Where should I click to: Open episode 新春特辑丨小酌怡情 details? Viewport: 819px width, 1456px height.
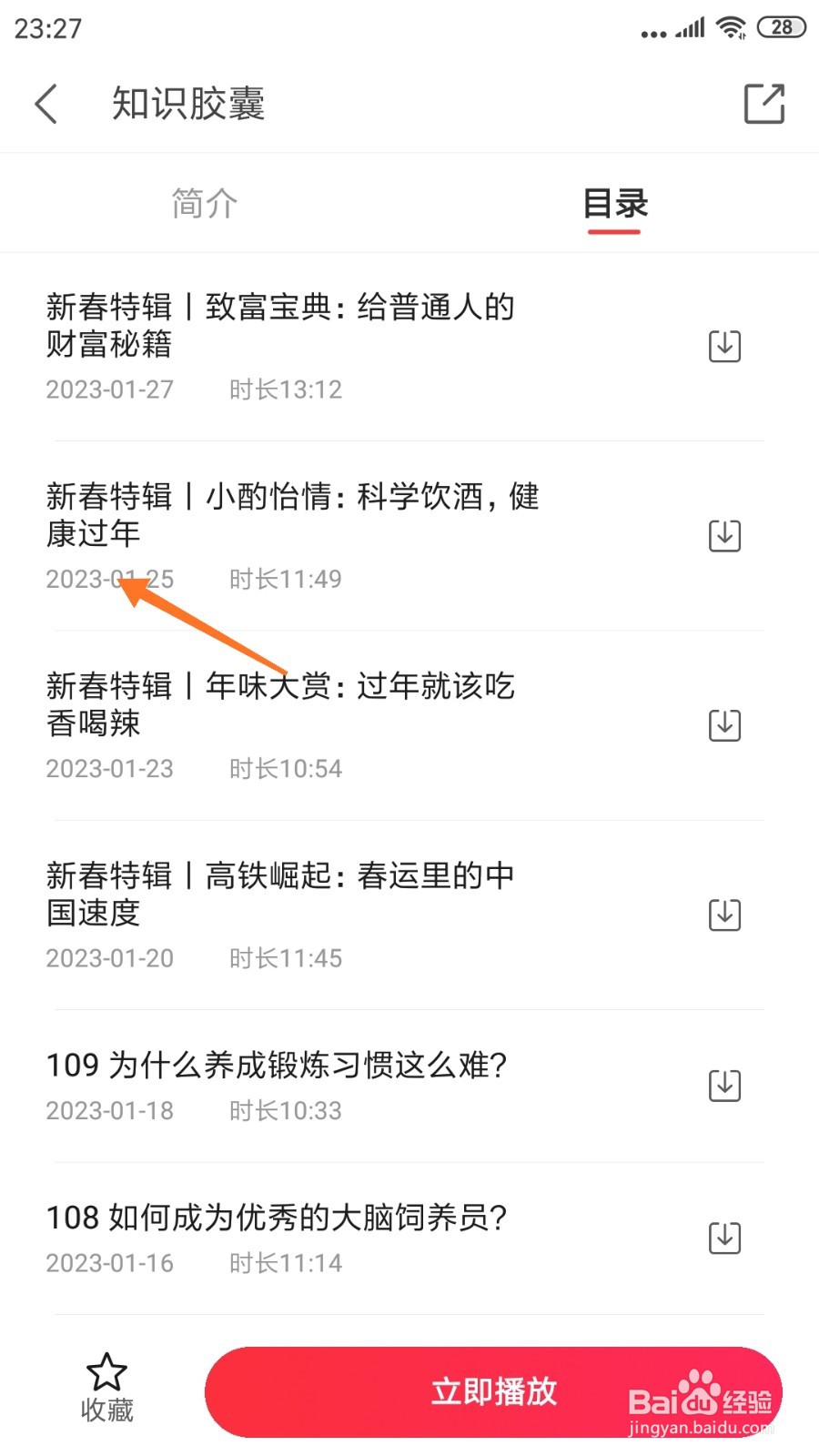[291, 515]
